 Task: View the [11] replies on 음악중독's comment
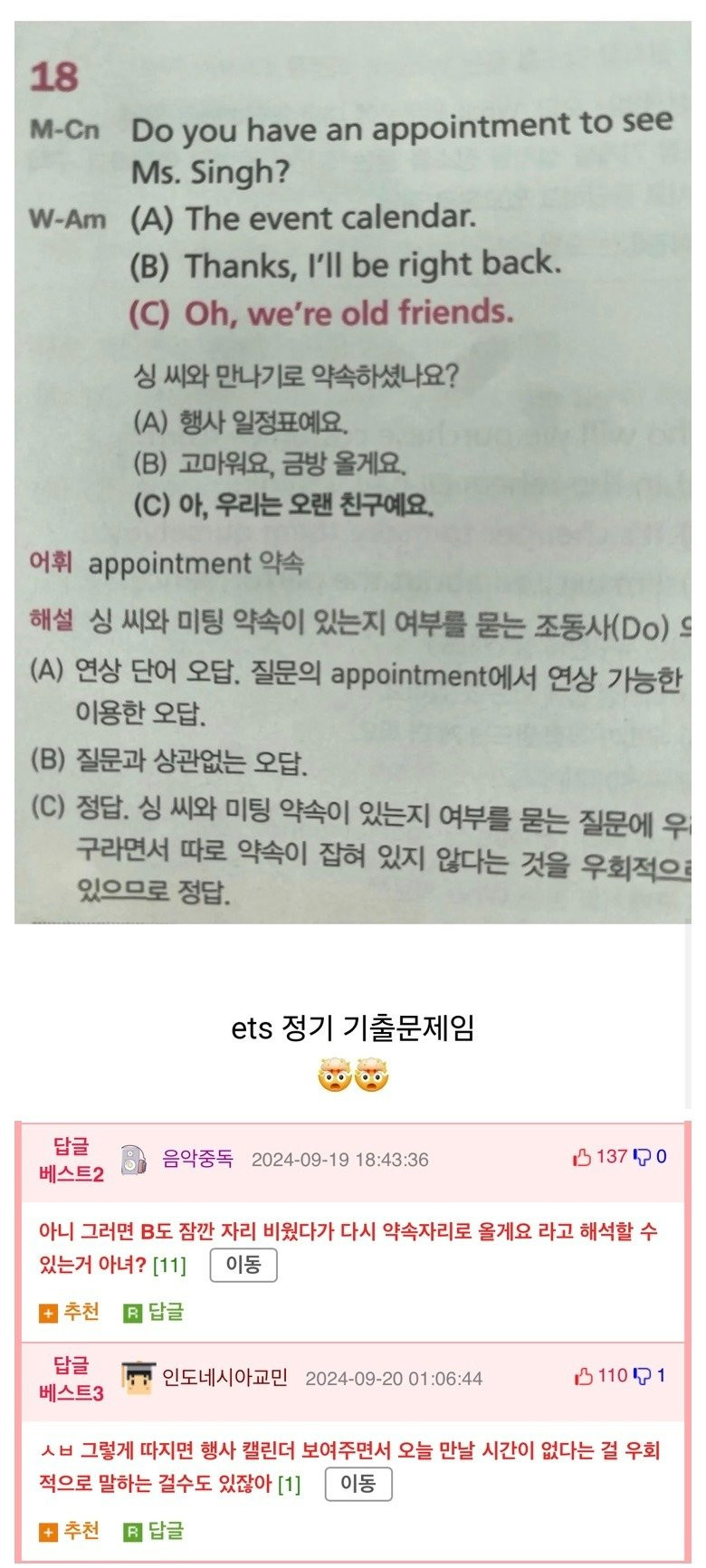tap(169, 1266)
